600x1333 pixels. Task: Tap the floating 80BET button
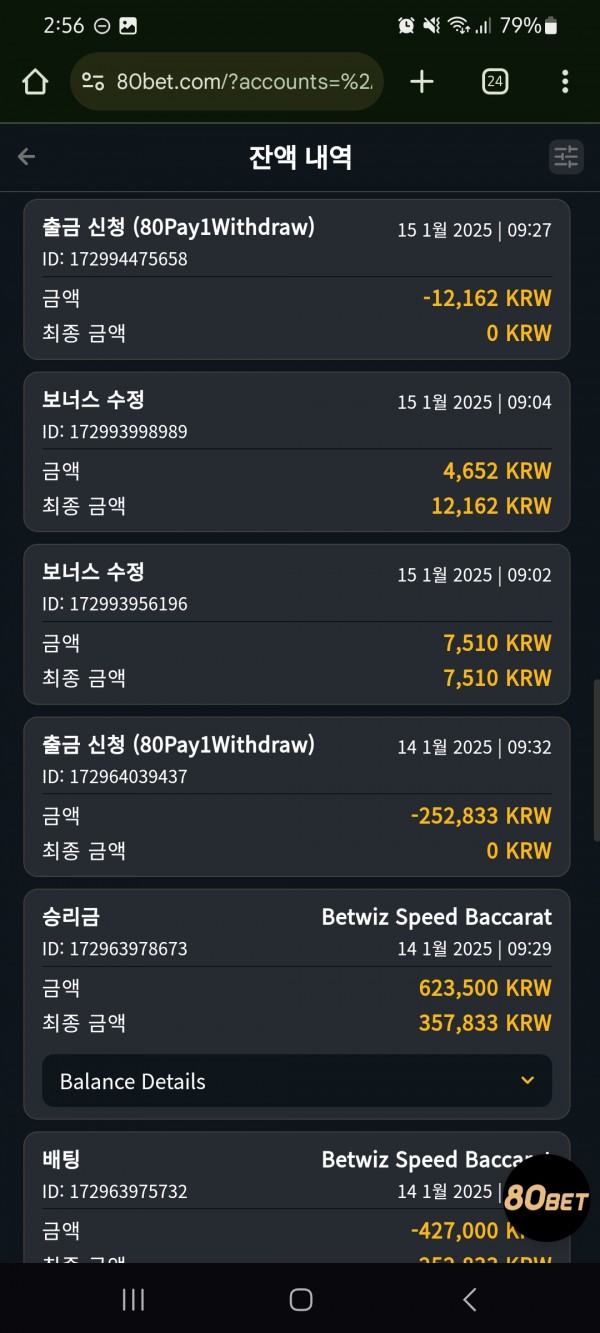pyautogui.click(x=546, y=1198)
